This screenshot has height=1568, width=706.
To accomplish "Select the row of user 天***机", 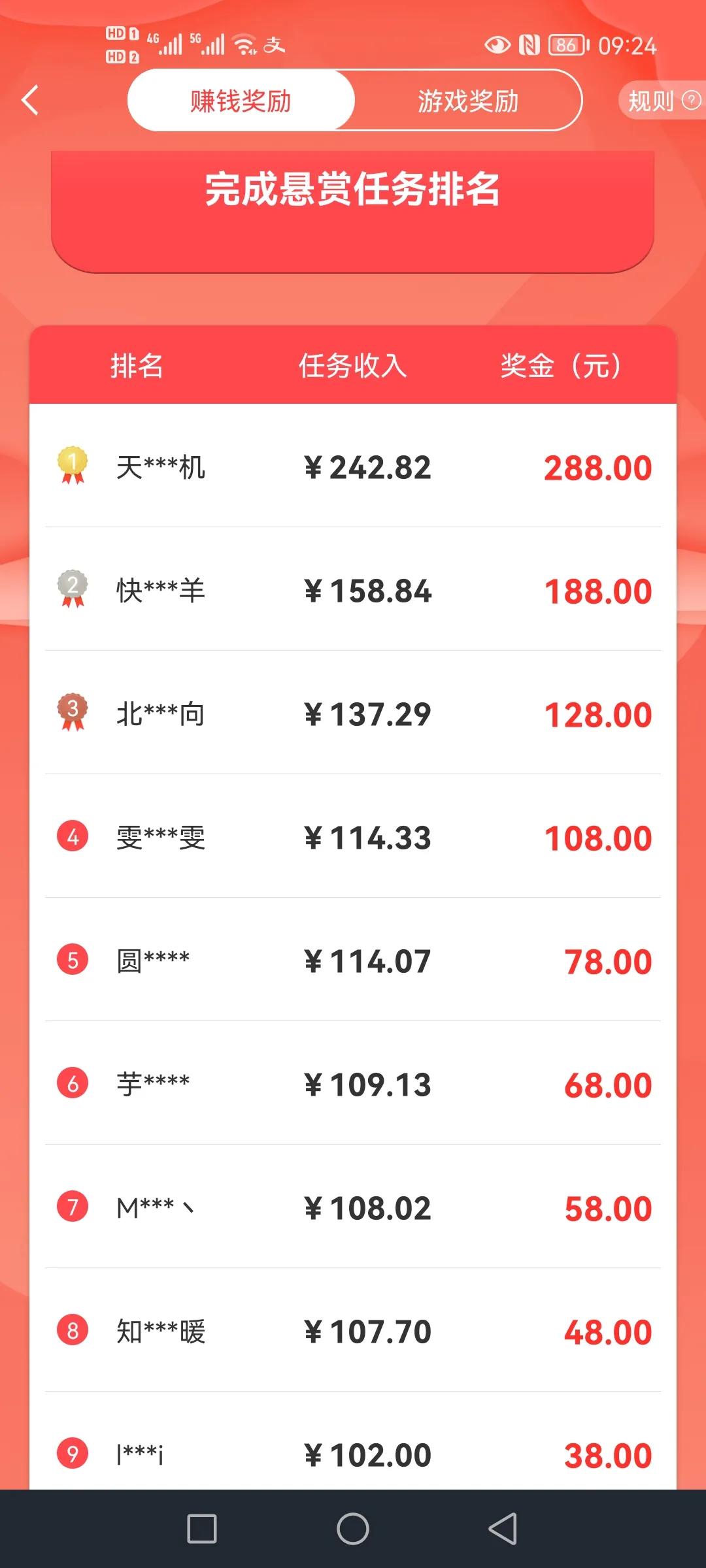I will tap(353, 467).
